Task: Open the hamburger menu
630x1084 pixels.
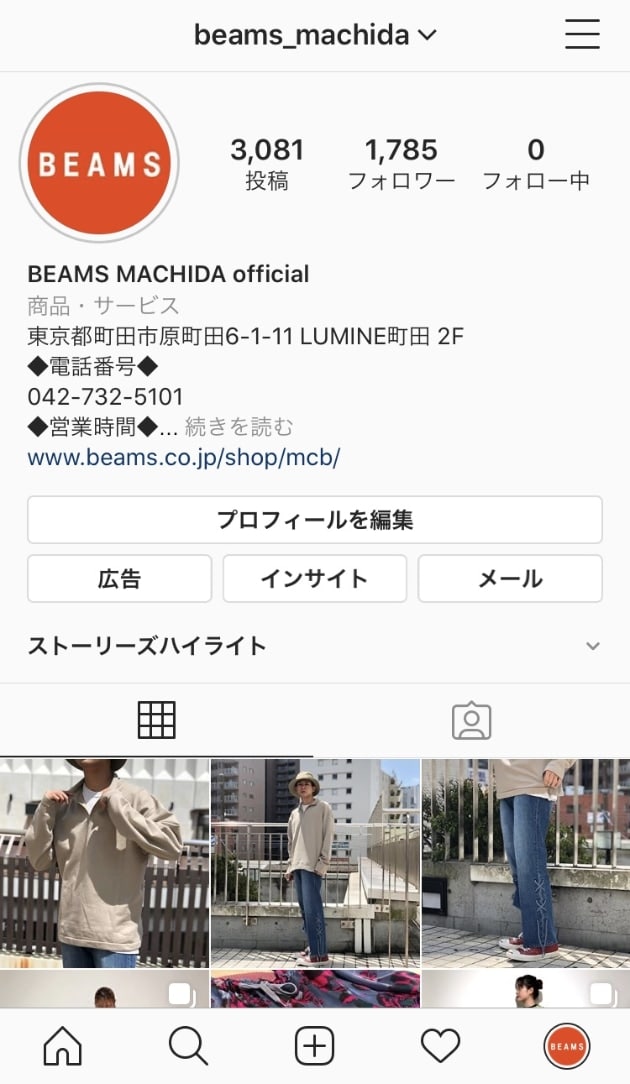Action: [582, 36]
